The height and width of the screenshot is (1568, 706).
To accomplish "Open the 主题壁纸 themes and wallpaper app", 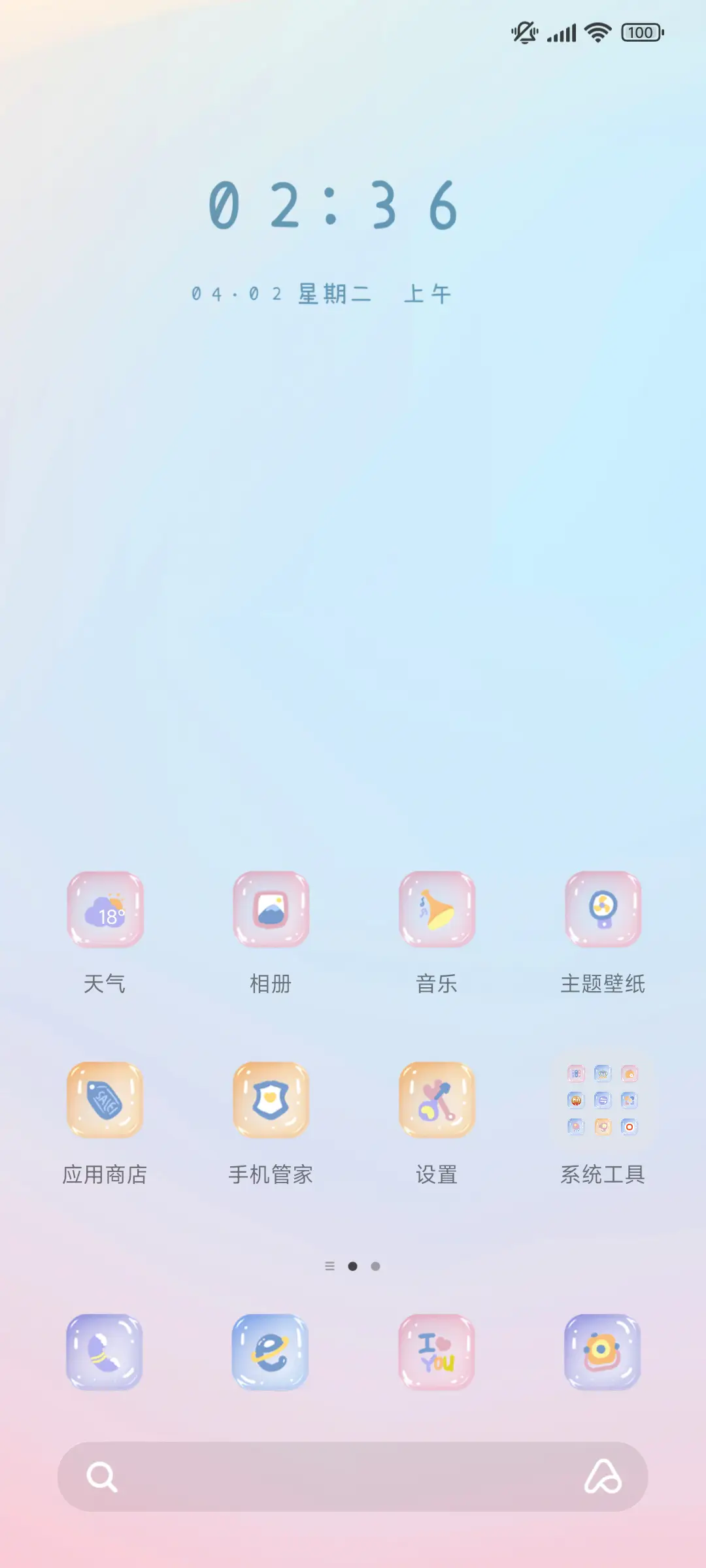I will click(602, 909).
